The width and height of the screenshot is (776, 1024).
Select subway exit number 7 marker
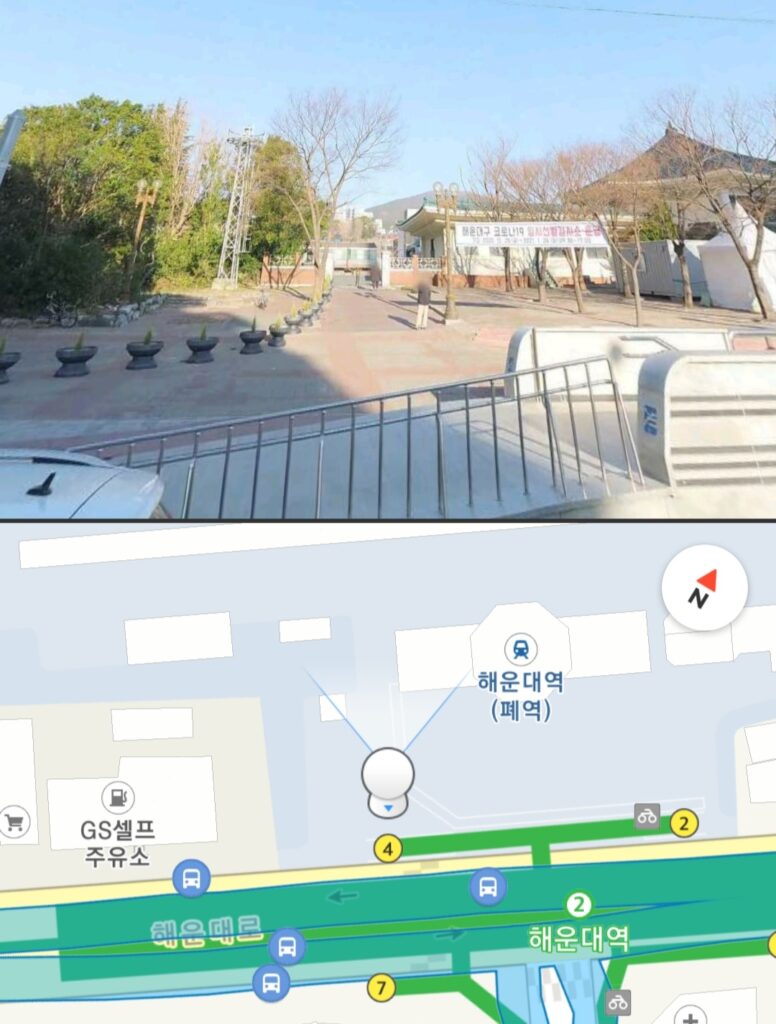click(380, 989)
